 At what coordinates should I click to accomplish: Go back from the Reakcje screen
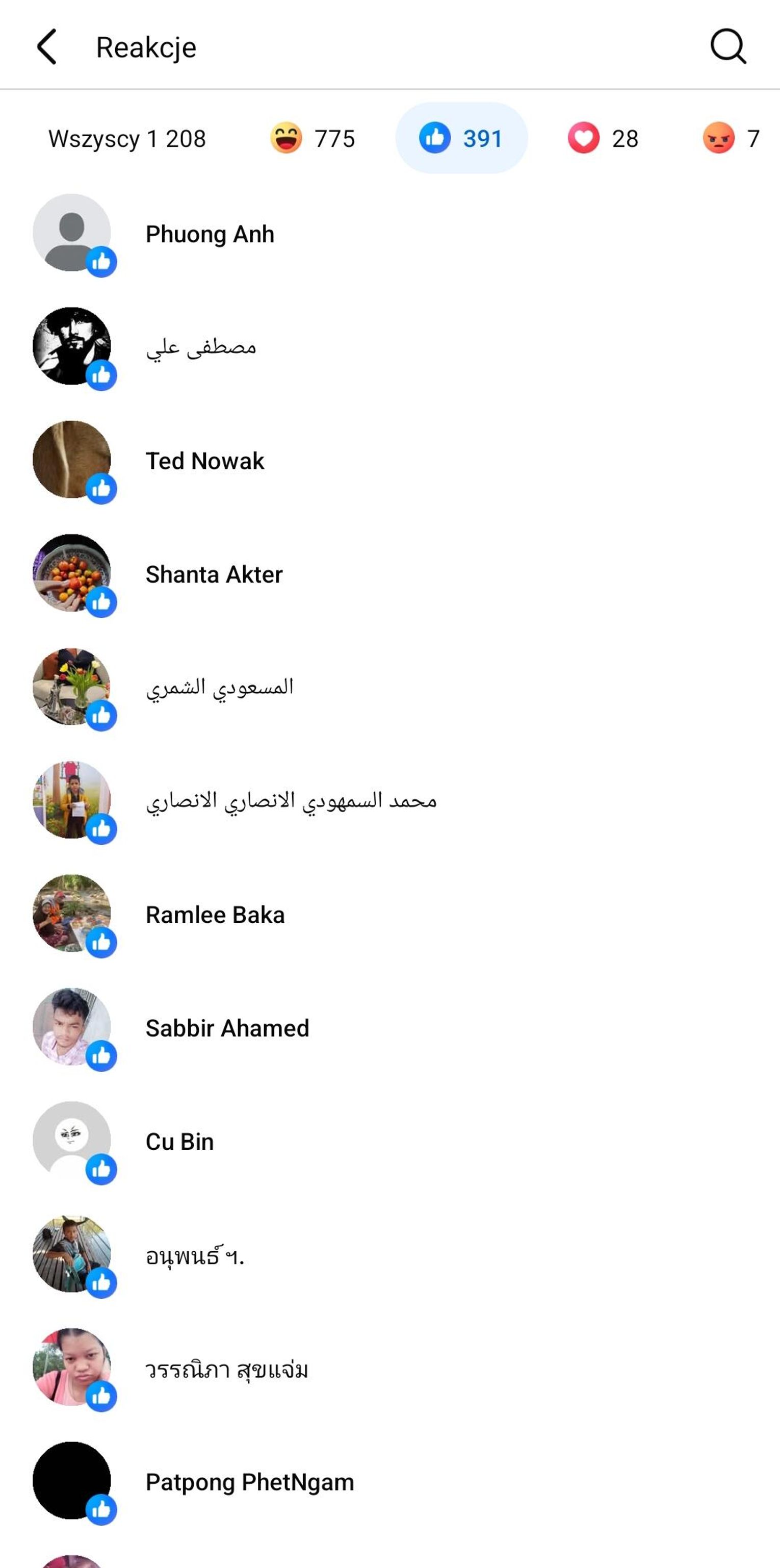(x=47, y=47)
